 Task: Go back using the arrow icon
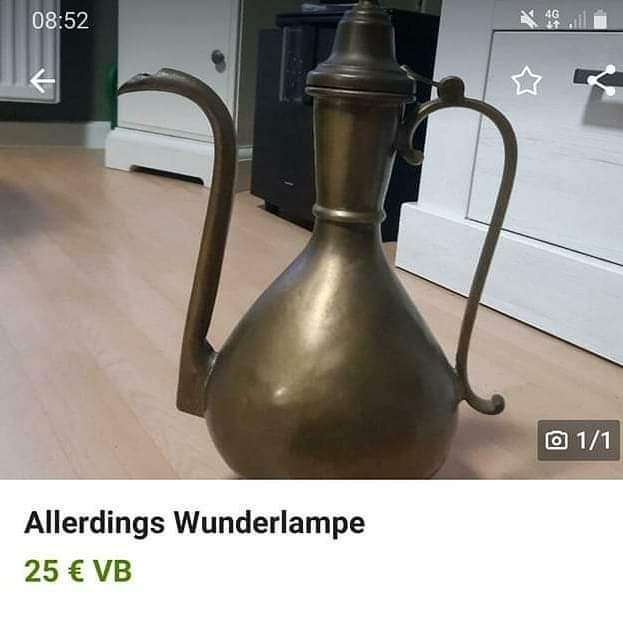[42, 81]
